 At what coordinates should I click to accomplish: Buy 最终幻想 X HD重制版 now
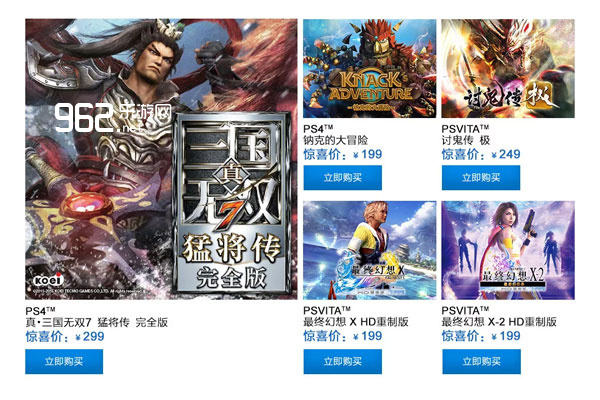coord(342,361)
